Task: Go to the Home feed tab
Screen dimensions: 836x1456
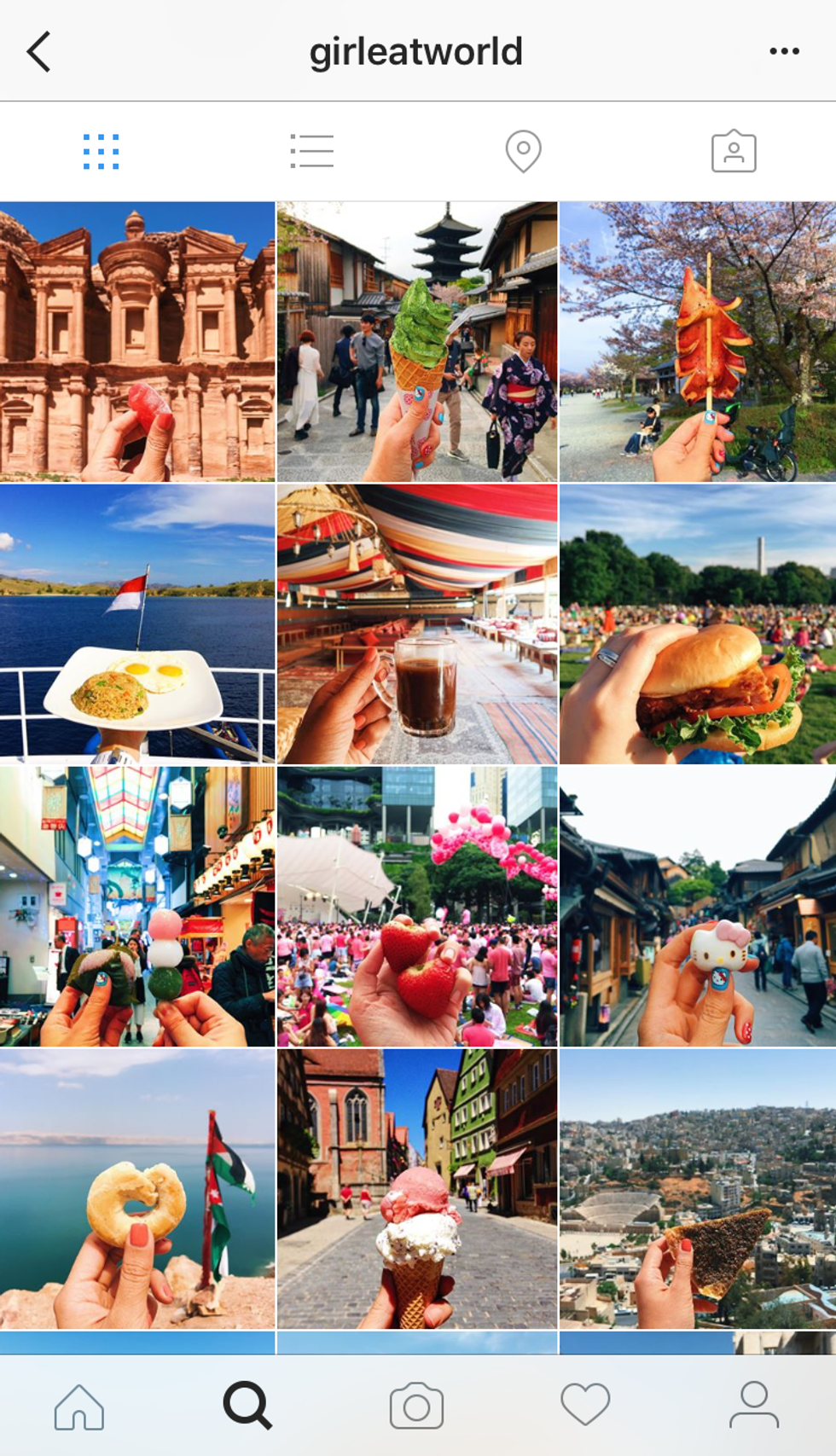Action: click(x=79, y=1406)
